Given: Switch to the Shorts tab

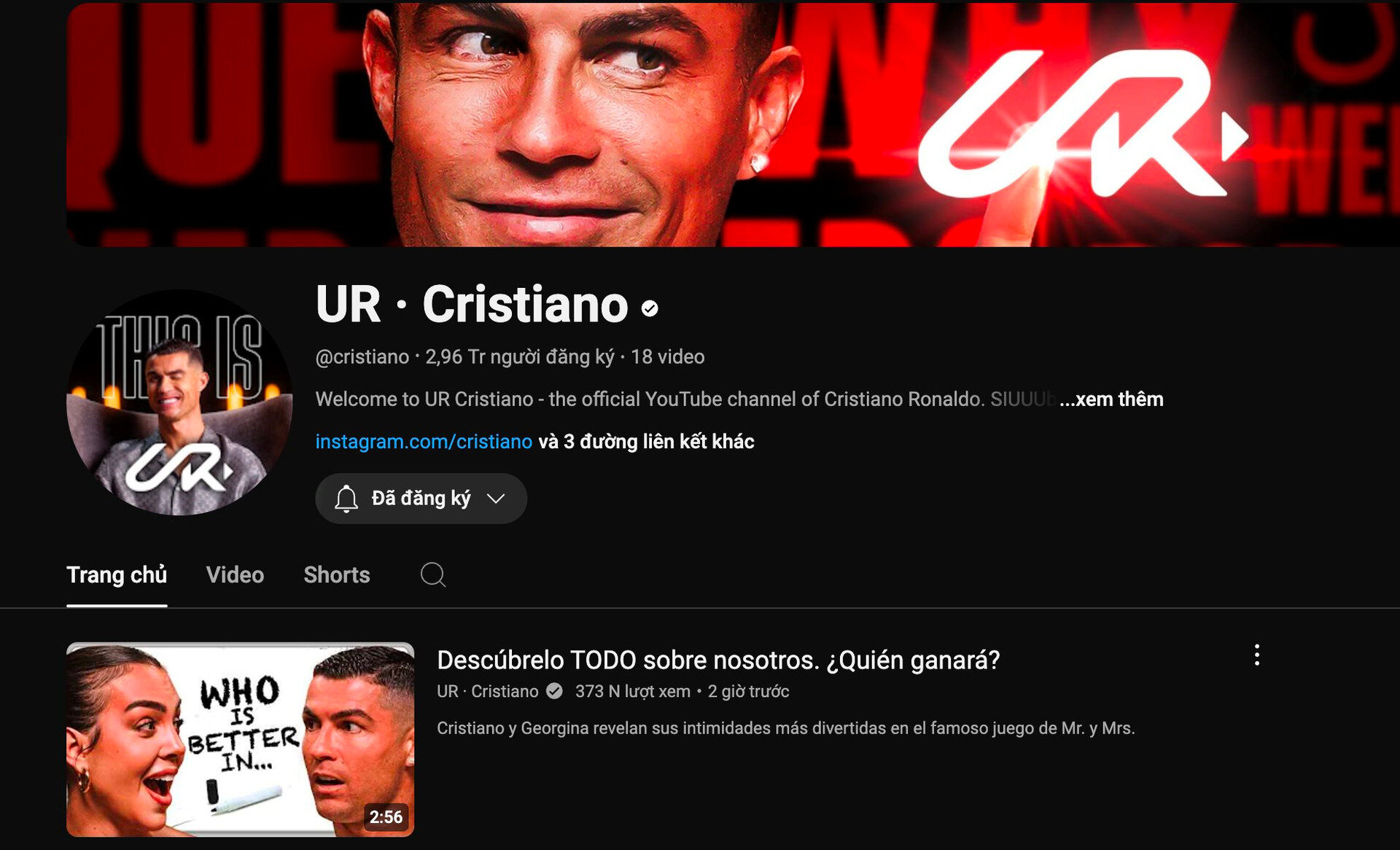Looking at the screenshot, I should (x=336, y=574).
